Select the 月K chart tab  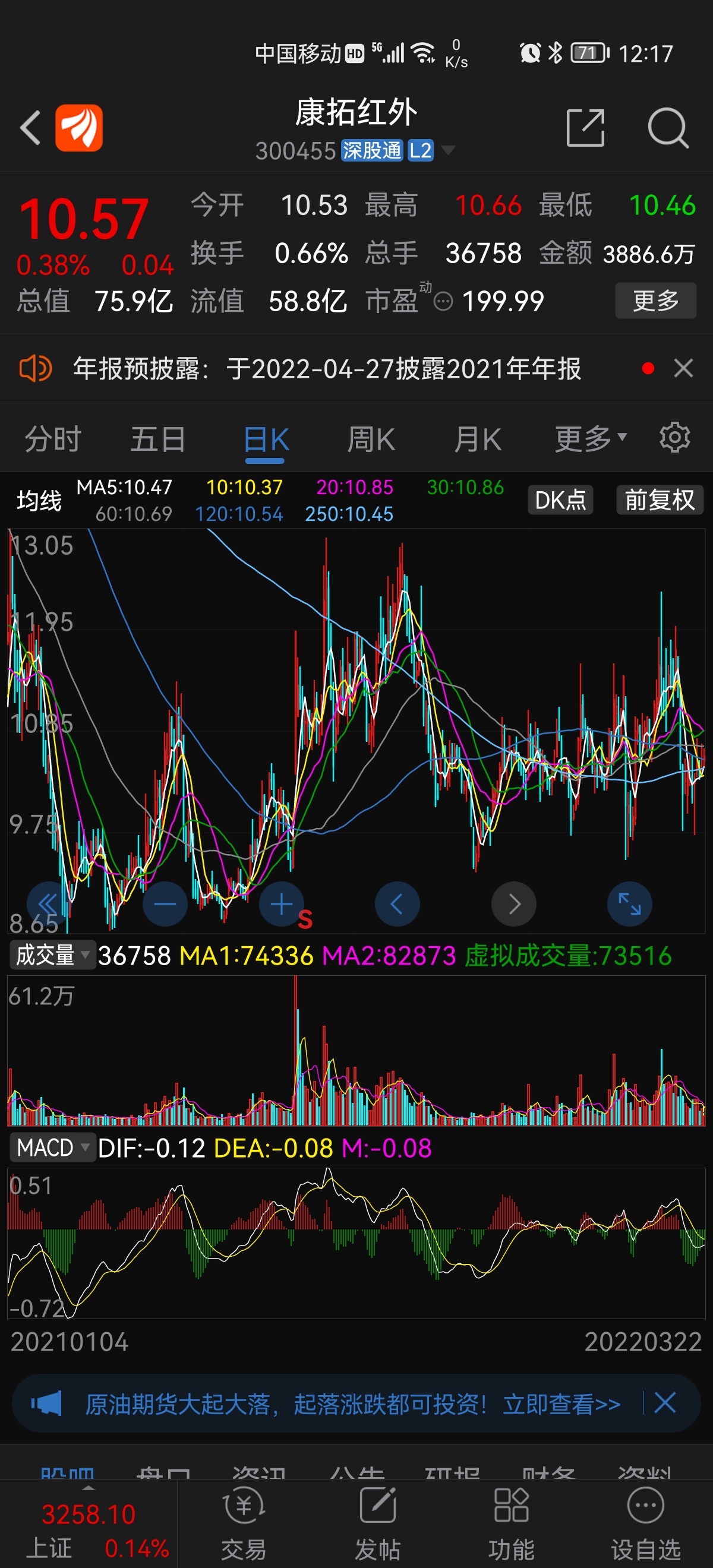(x=477, y=439)
